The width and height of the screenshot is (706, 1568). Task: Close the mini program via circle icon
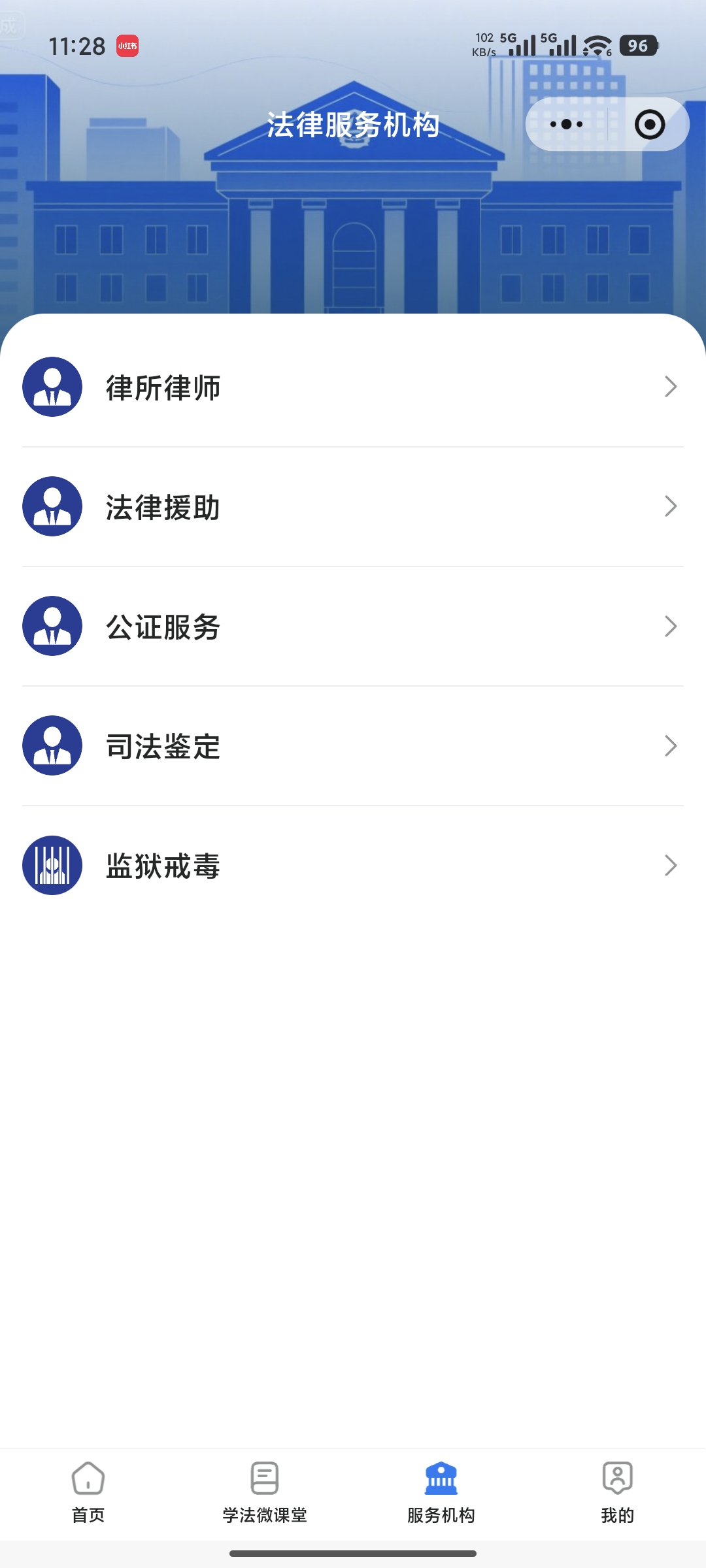pos(650,124)
